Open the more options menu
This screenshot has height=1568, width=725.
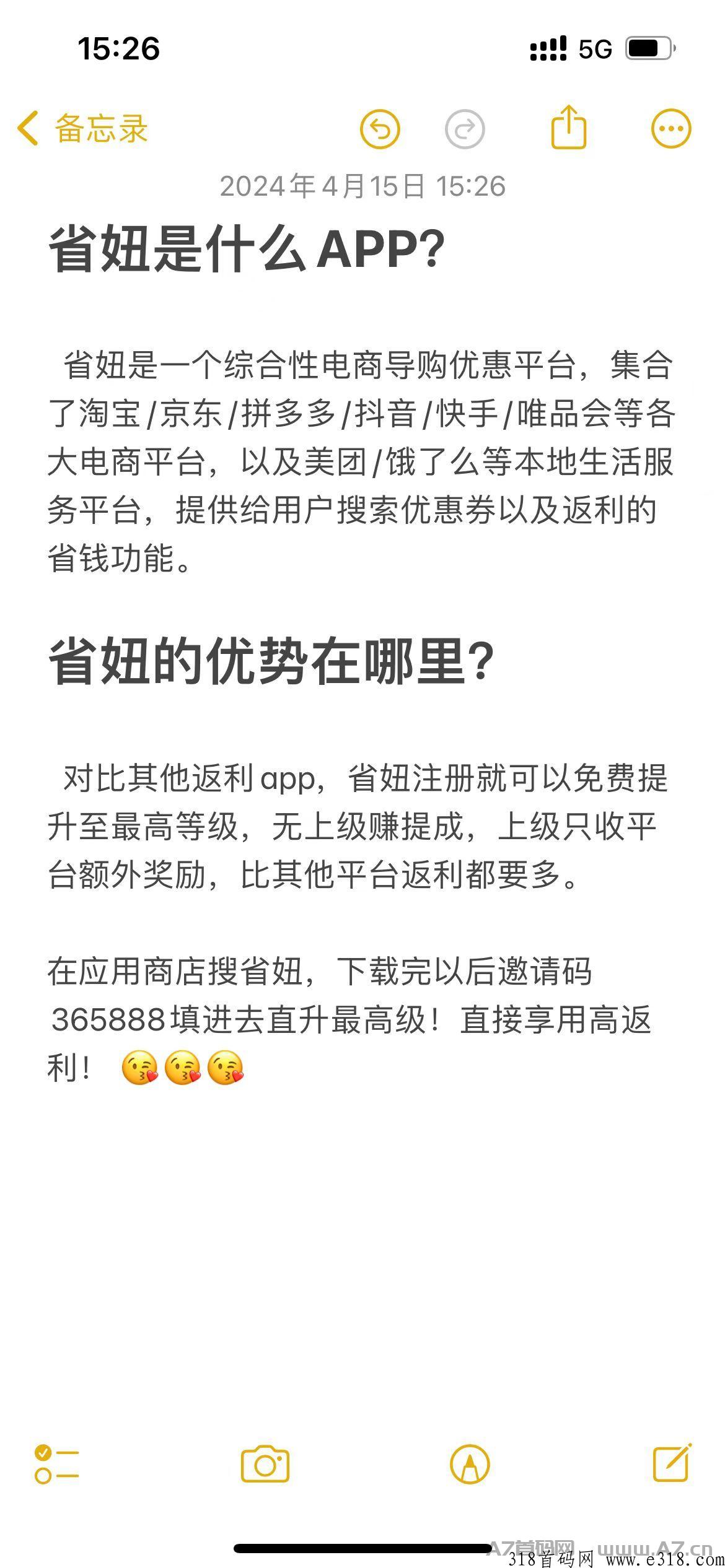pyautogui.click(x=671, y=129)
